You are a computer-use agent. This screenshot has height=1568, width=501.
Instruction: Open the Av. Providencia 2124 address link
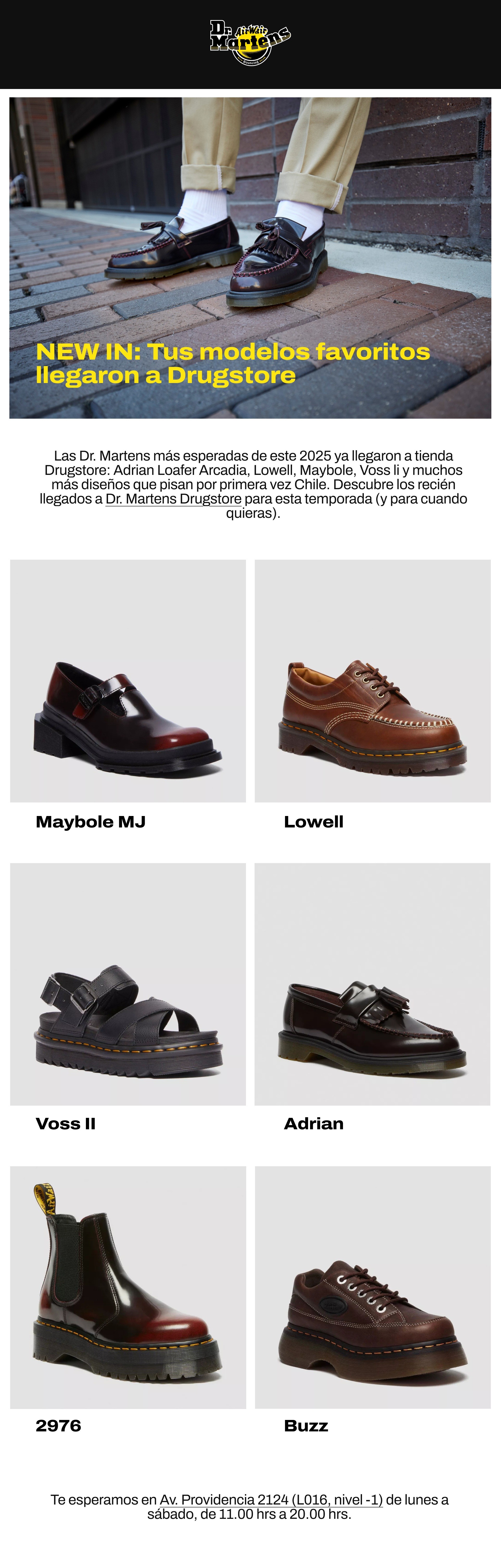point(271,1500)
